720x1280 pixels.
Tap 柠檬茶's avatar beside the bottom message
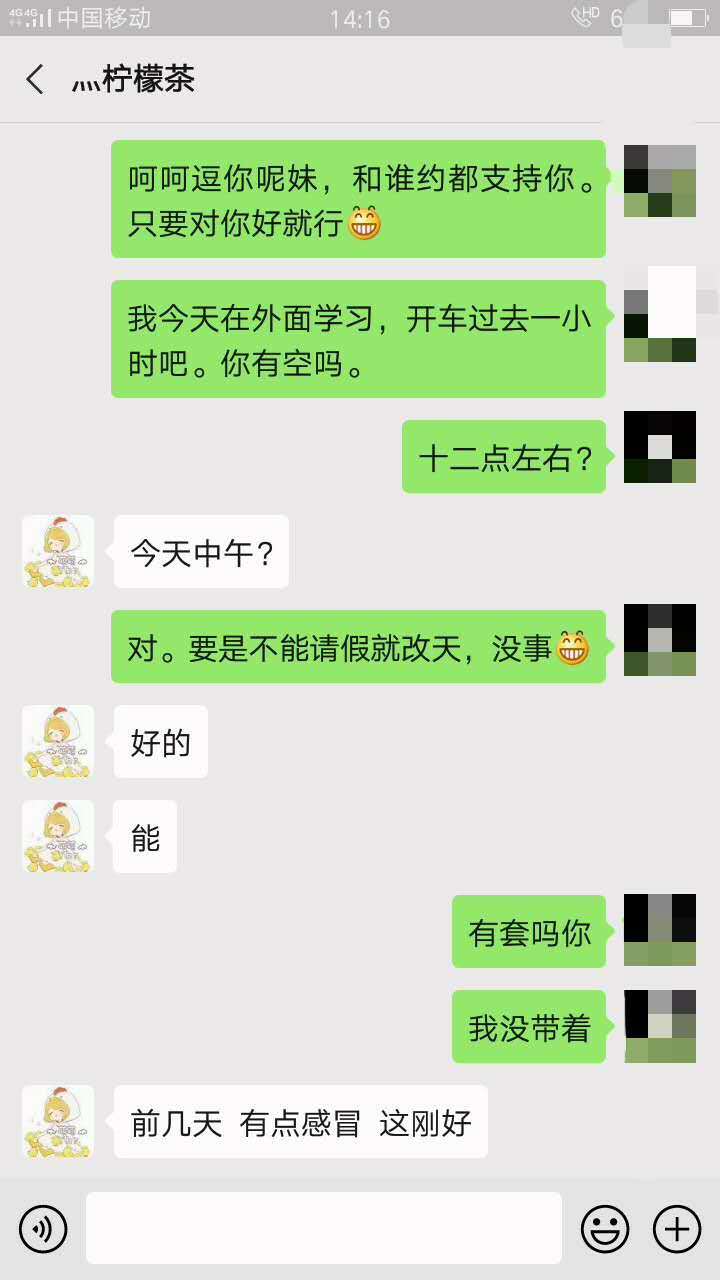(x=57, y=1122)
